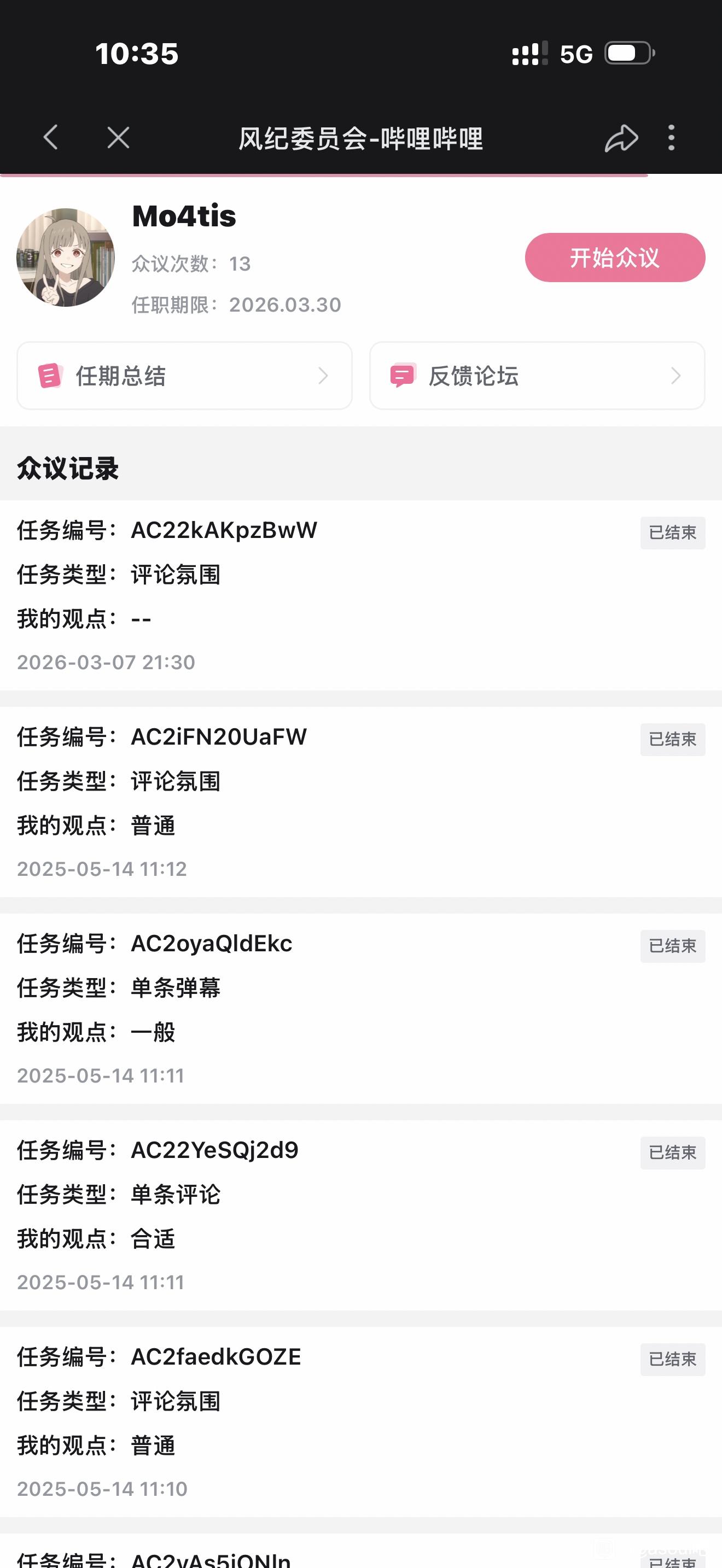722x1568 pixels.
Task: View case record AC22YeSQj2d9
Action: (x=360, y=1215)
